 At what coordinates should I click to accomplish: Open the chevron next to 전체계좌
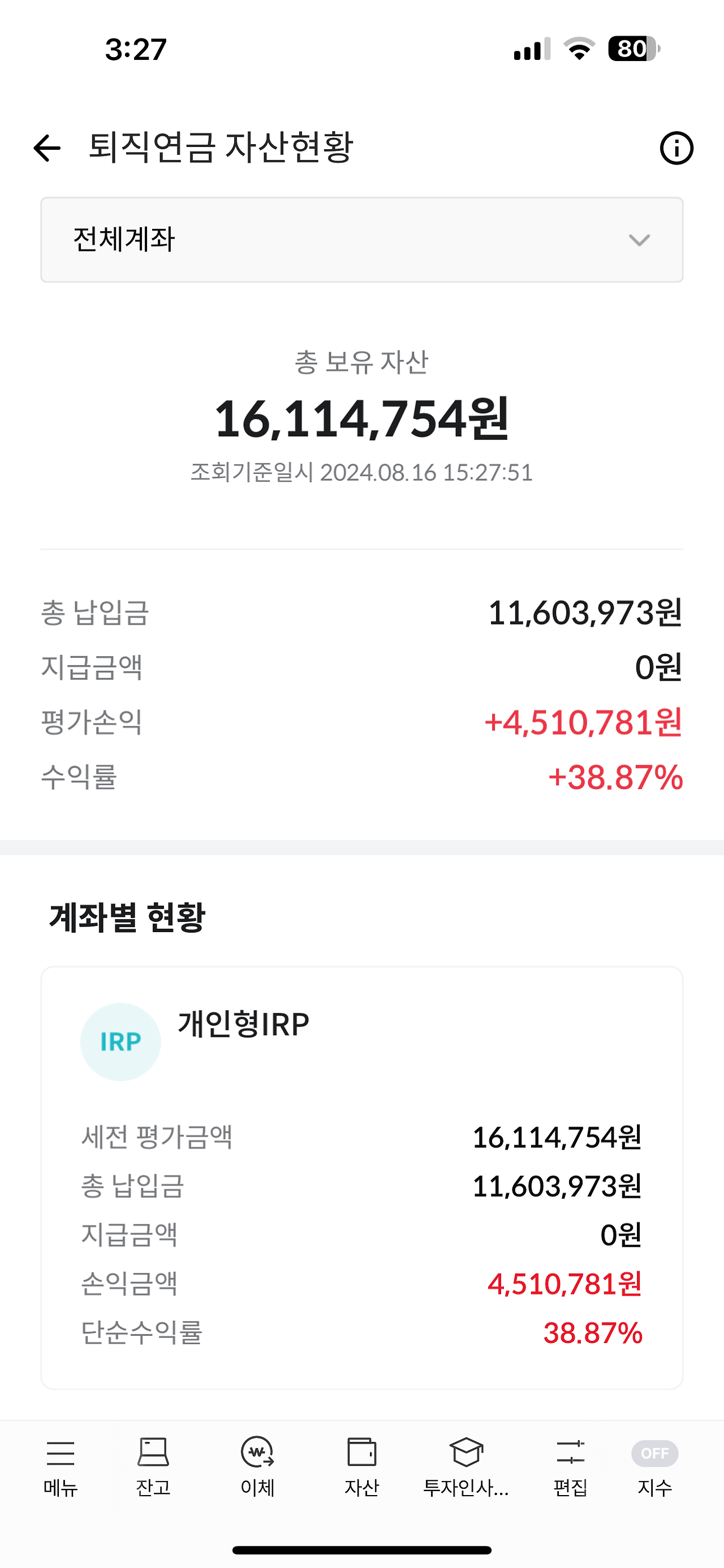tap(638, 240)
